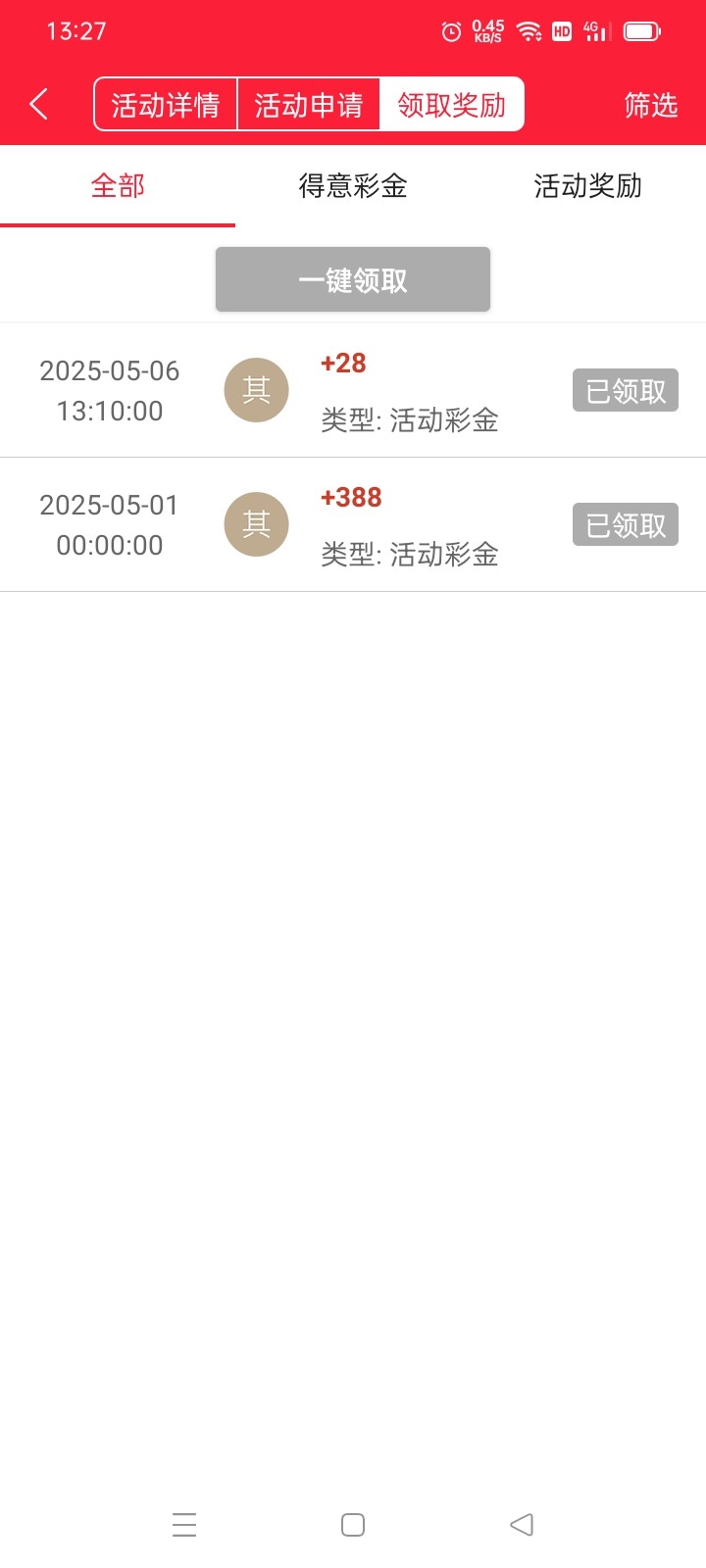View the 活动奖励 tab
Viewport: 706px width, 1568px height.
tap(588, 185)
